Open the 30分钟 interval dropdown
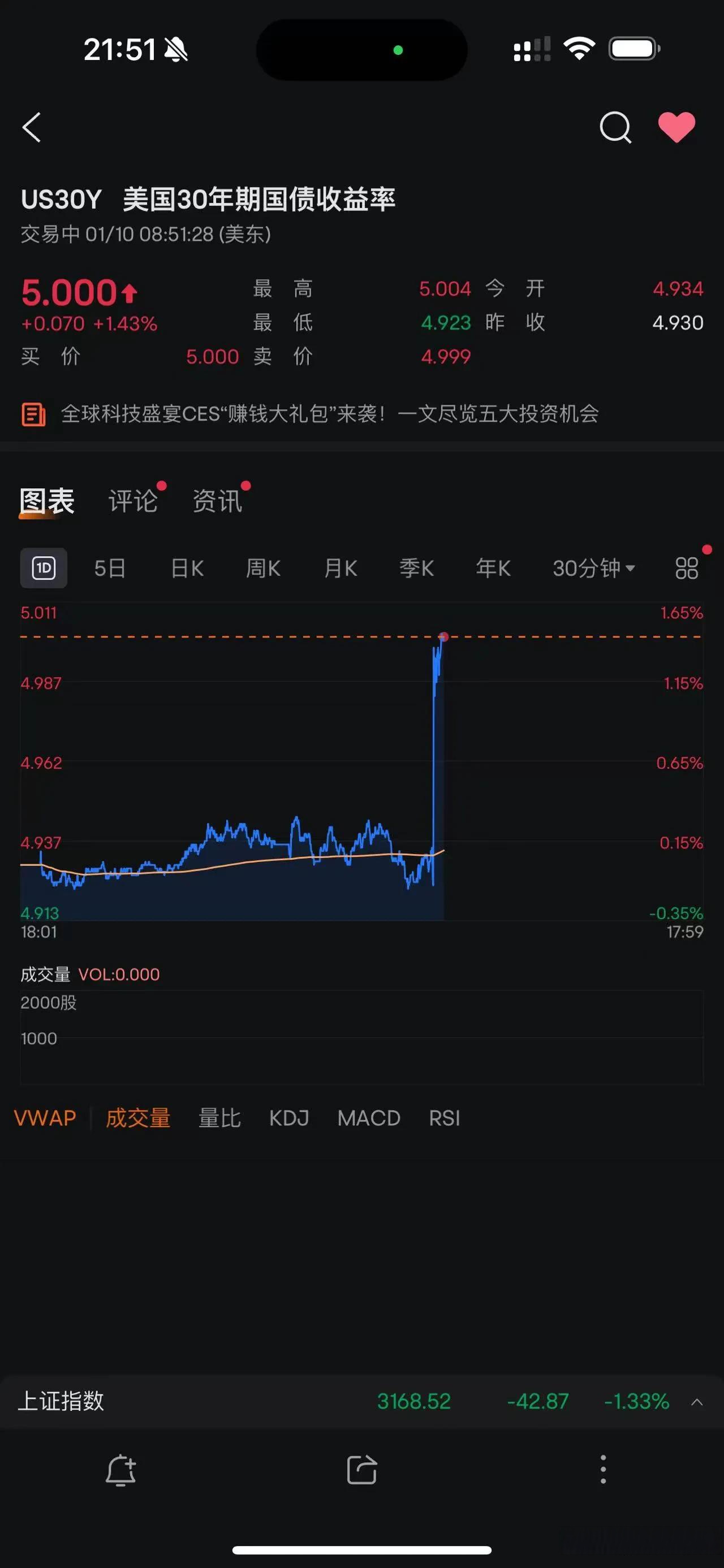 point(593,568)
